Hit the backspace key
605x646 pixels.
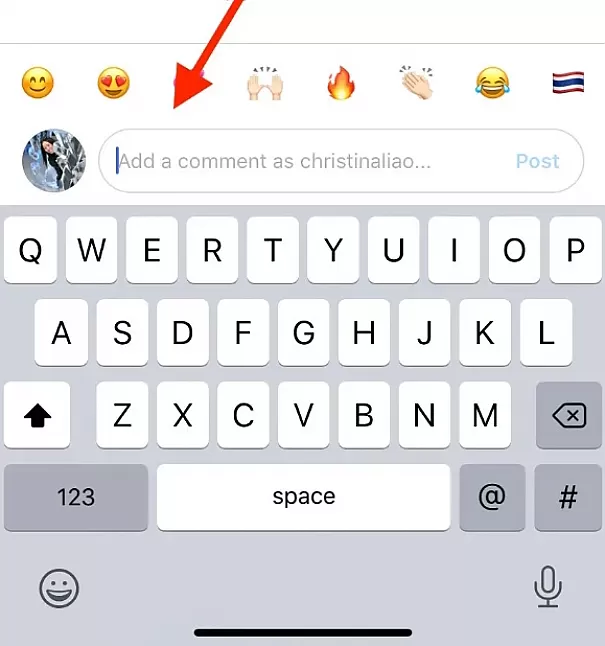point(568,415)
